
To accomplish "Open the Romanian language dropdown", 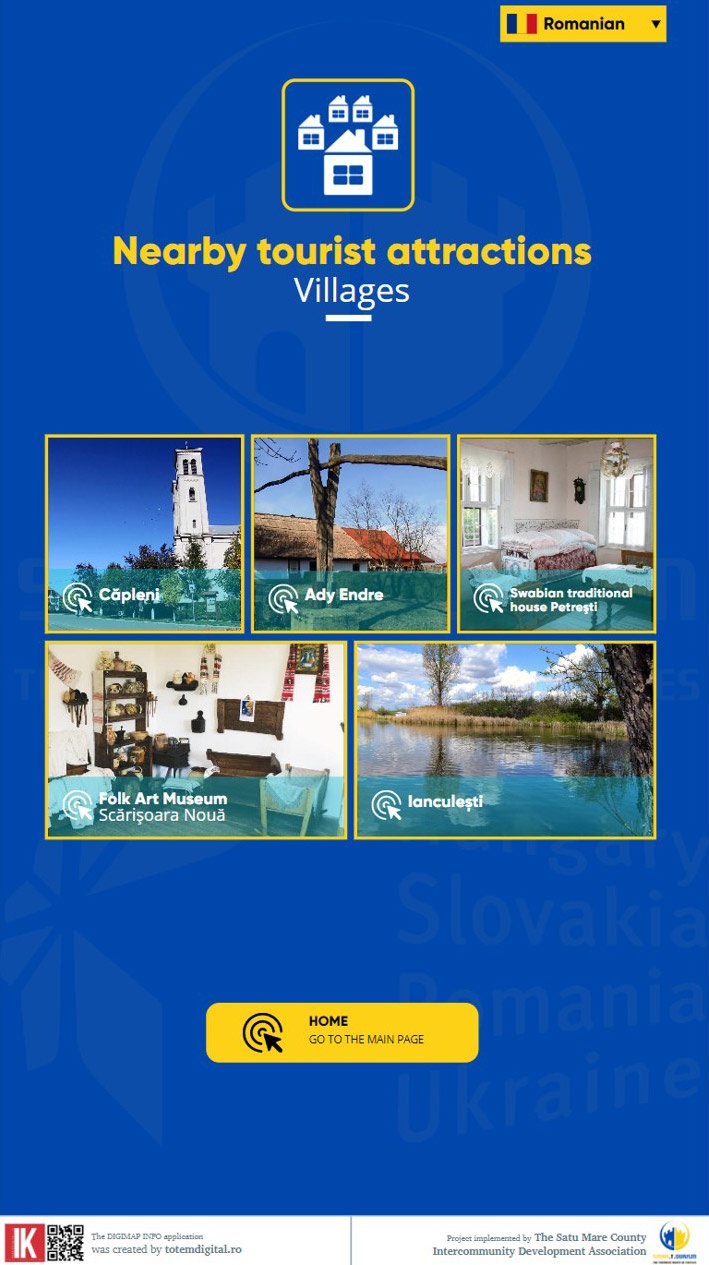I will 583,24.
